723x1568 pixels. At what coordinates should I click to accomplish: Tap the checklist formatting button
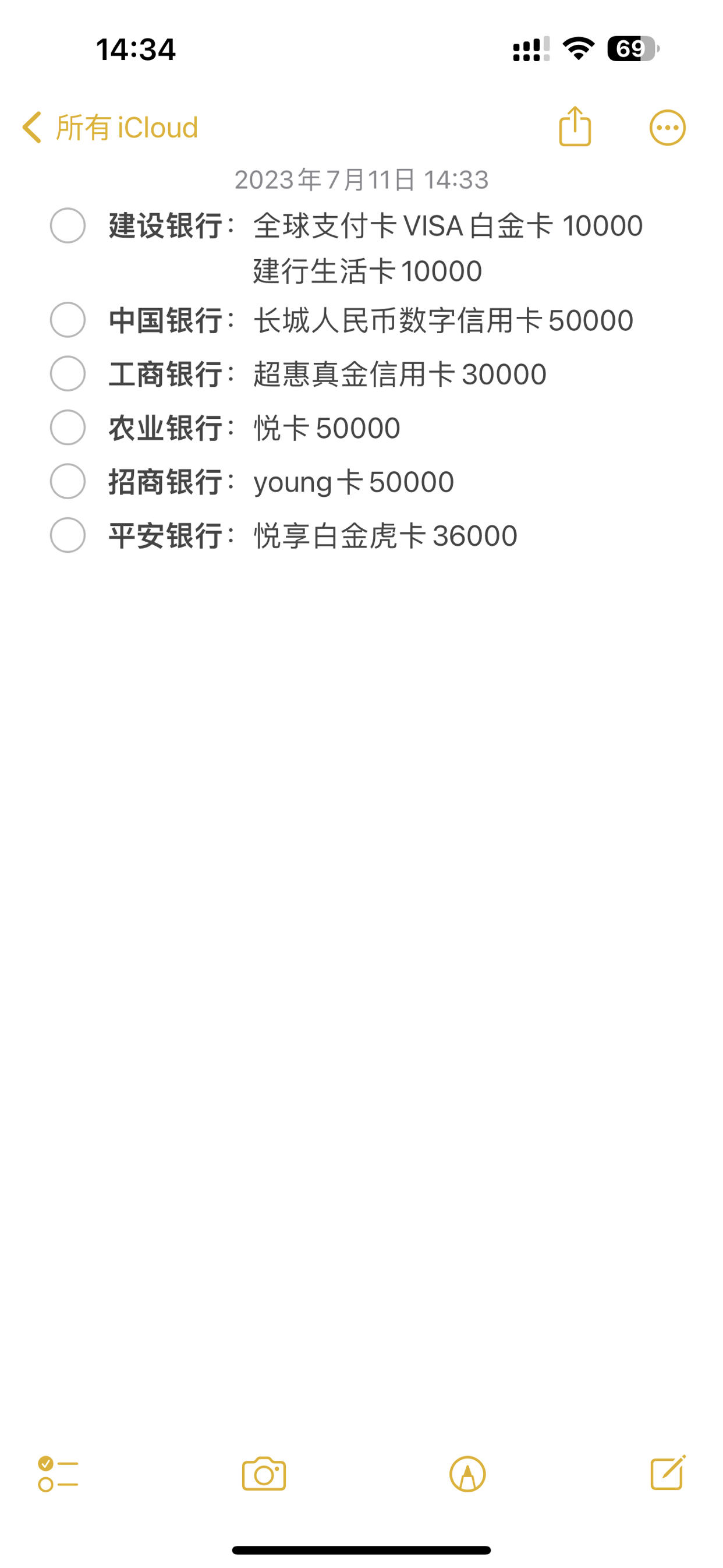[x=58, y=1474]
